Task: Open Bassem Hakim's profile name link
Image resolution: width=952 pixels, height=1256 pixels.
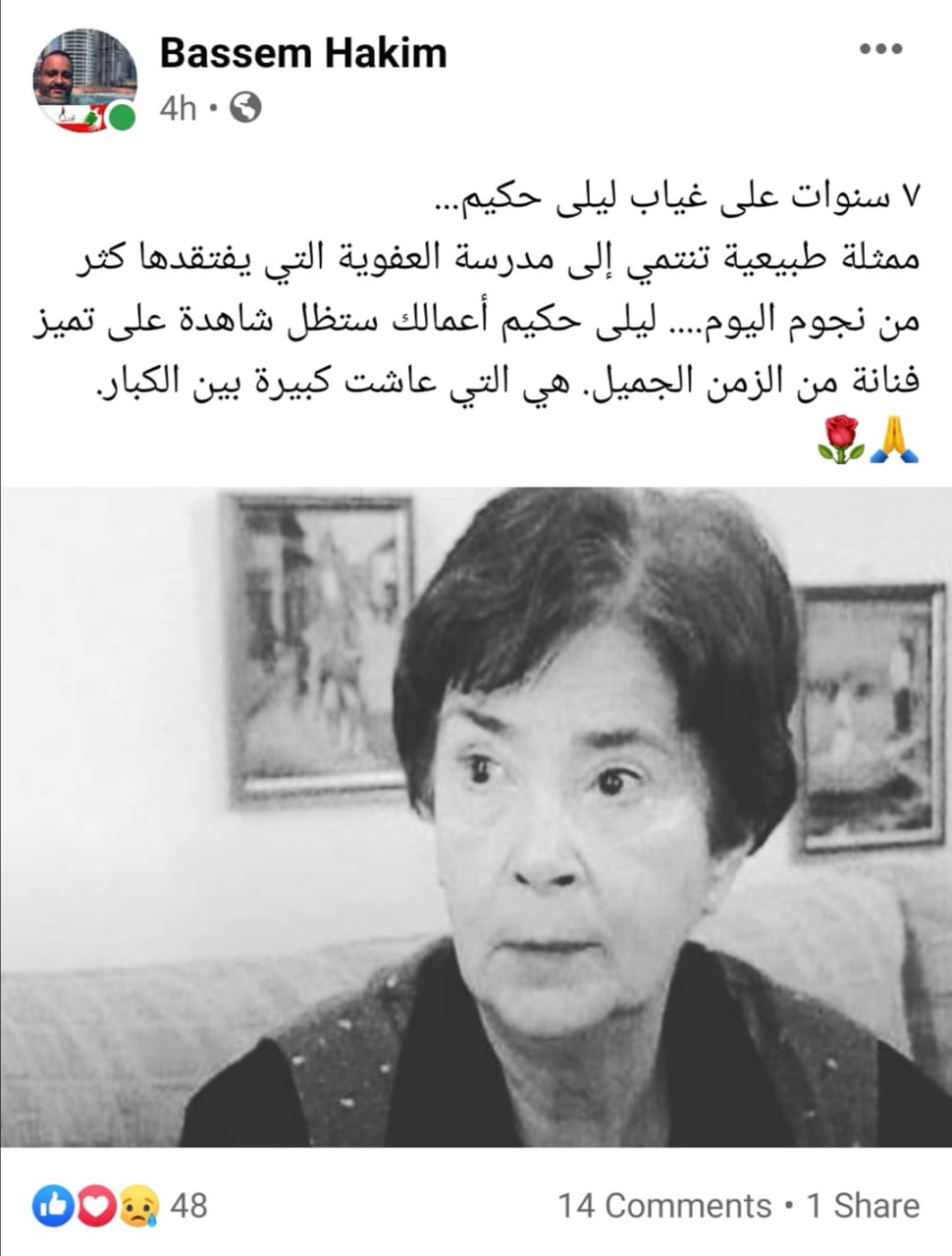Action: pos(302,53)
